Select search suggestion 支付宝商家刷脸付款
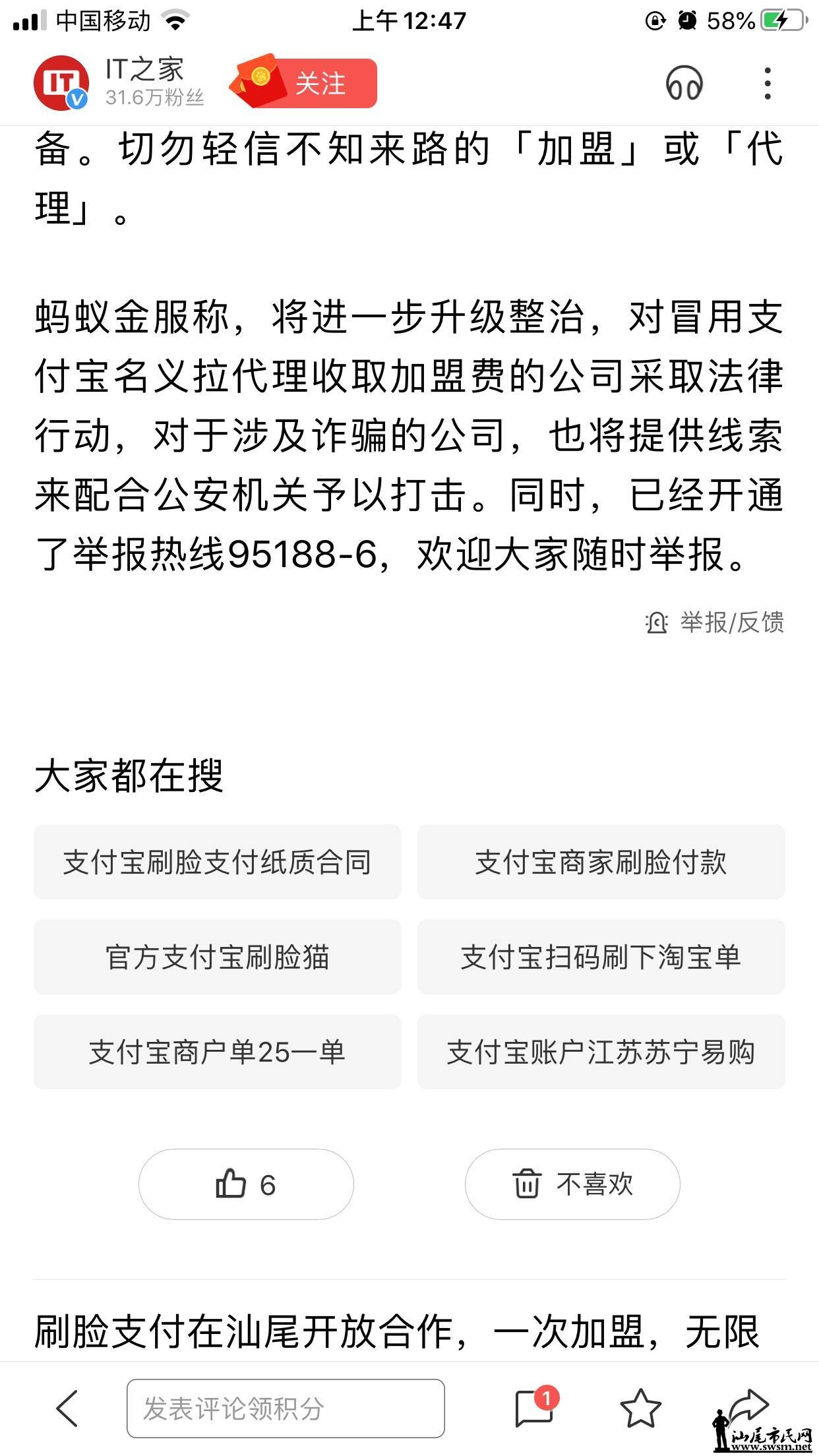The image size is (819, 1456). click(x=601, y=862)
